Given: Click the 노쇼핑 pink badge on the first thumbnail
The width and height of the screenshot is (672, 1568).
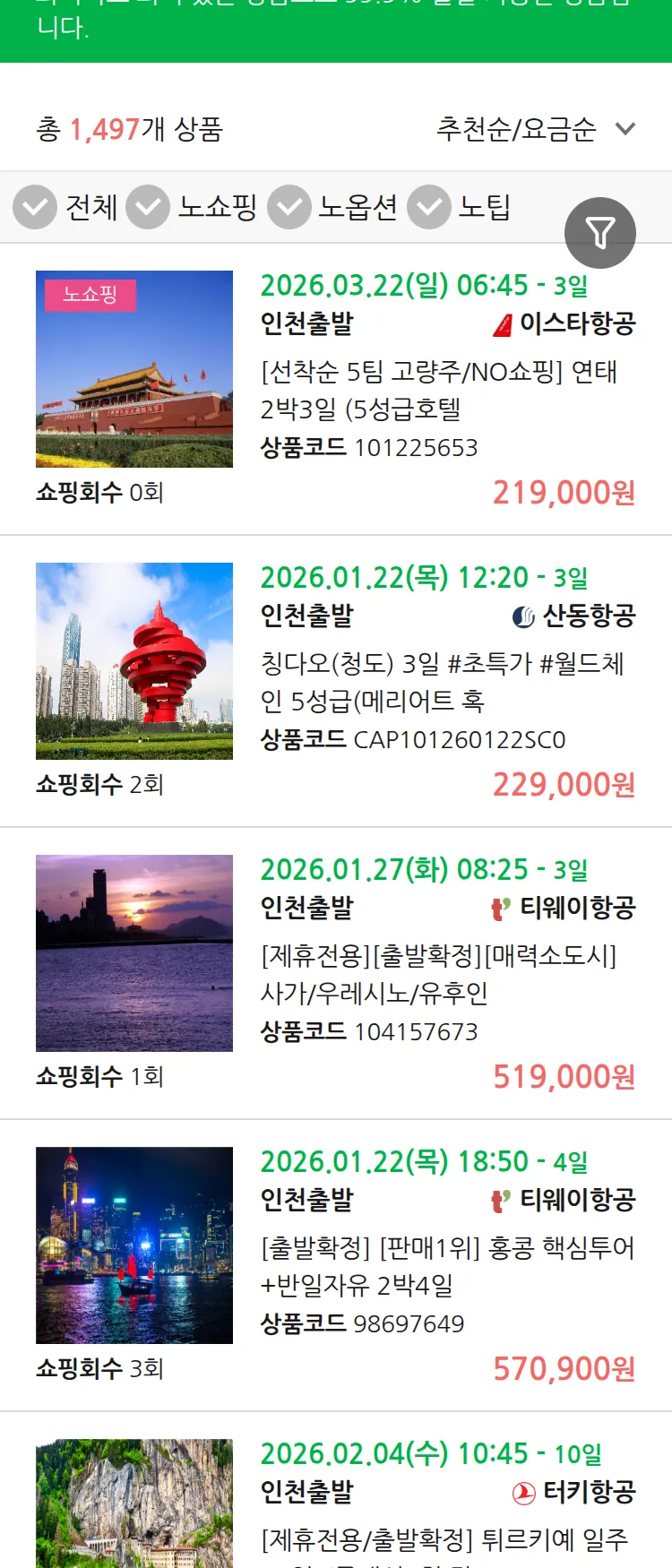Looking at the screenshot, I should 88,293.
